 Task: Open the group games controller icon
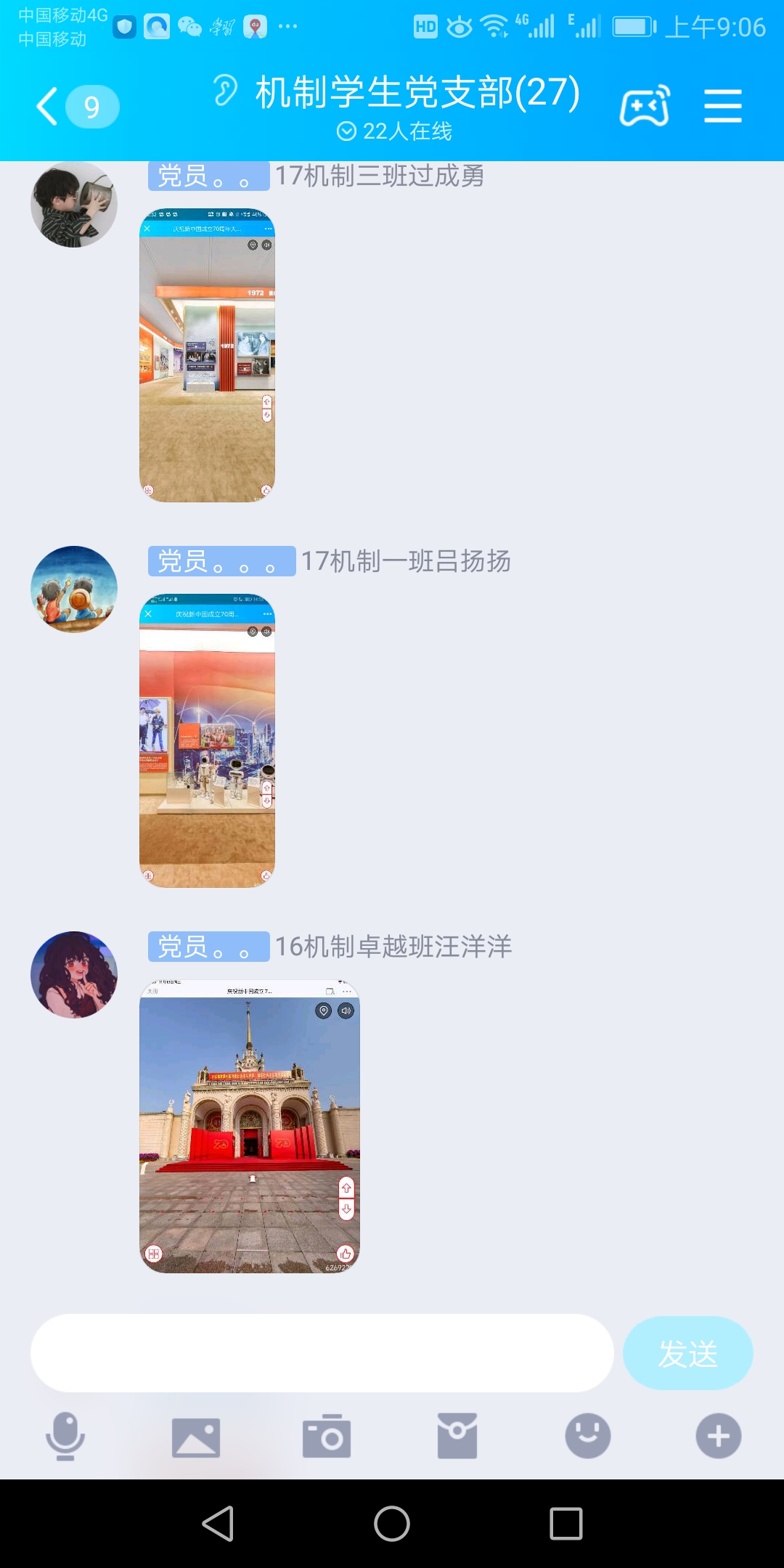(644, 107)
